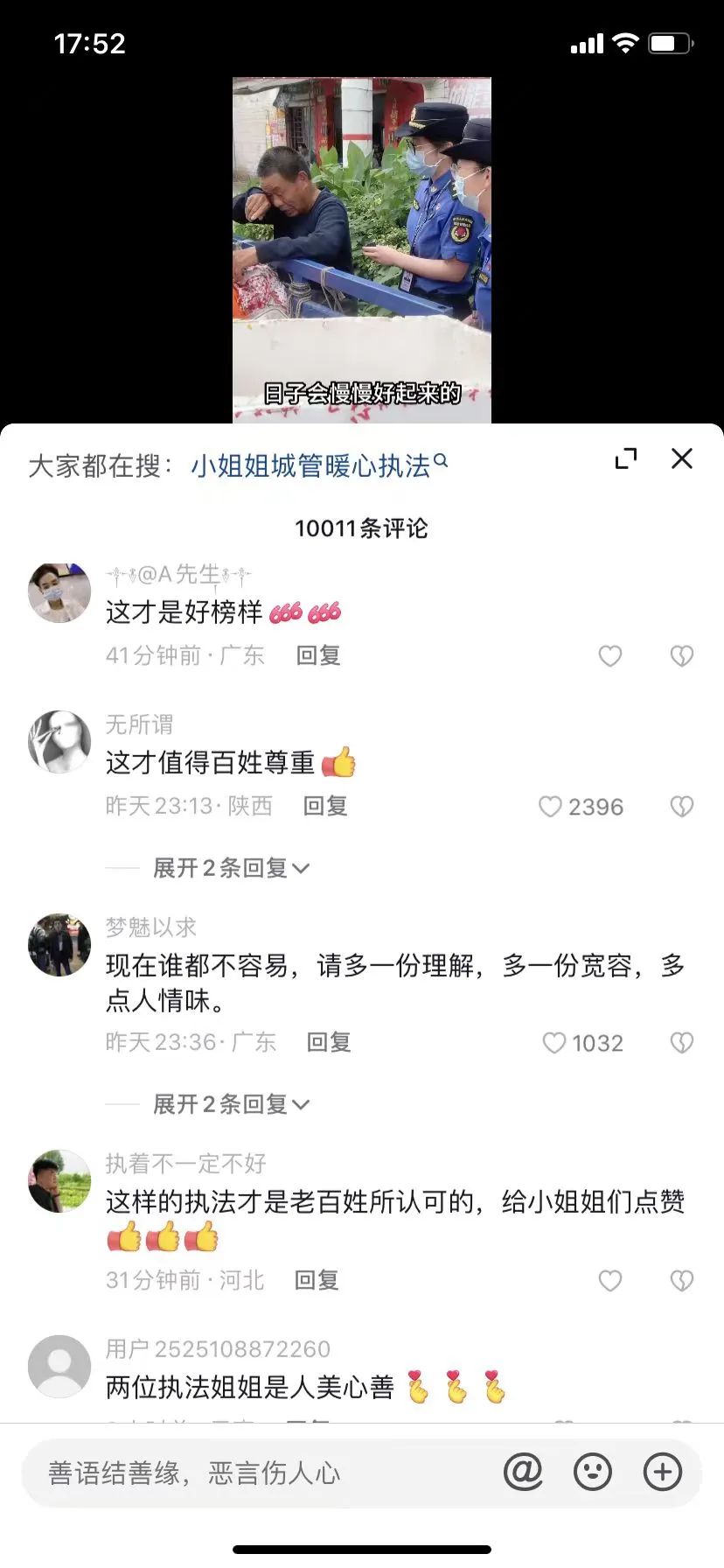This screenshot has height=1568, width=724.
Task: Reply to 梦魅以求's comment
Action: 329,1042
